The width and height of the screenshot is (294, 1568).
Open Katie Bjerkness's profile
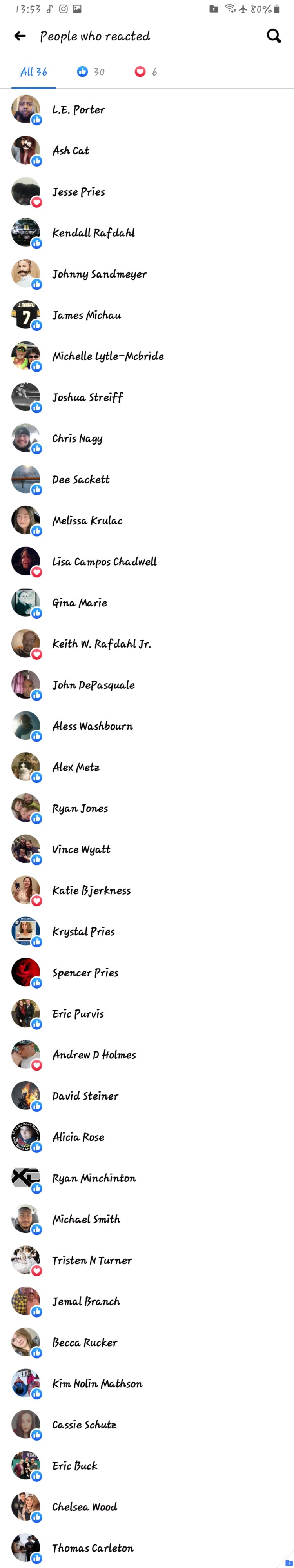(x=91, y=890)
